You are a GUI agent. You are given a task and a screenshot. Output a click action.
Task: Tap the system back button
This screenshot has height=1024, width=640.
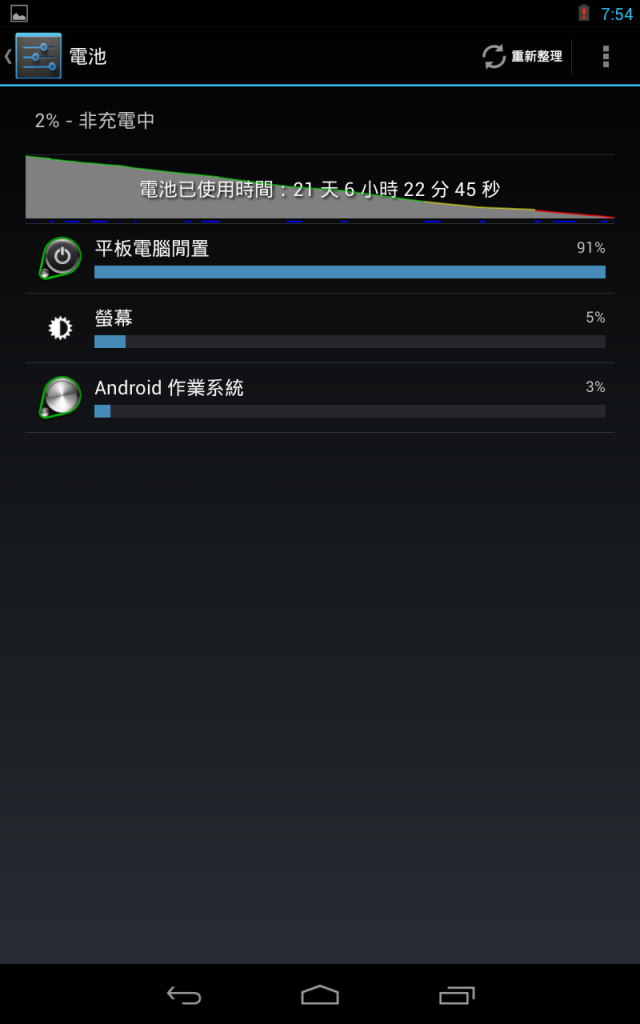pyautogui.click(x=184, y=994)
